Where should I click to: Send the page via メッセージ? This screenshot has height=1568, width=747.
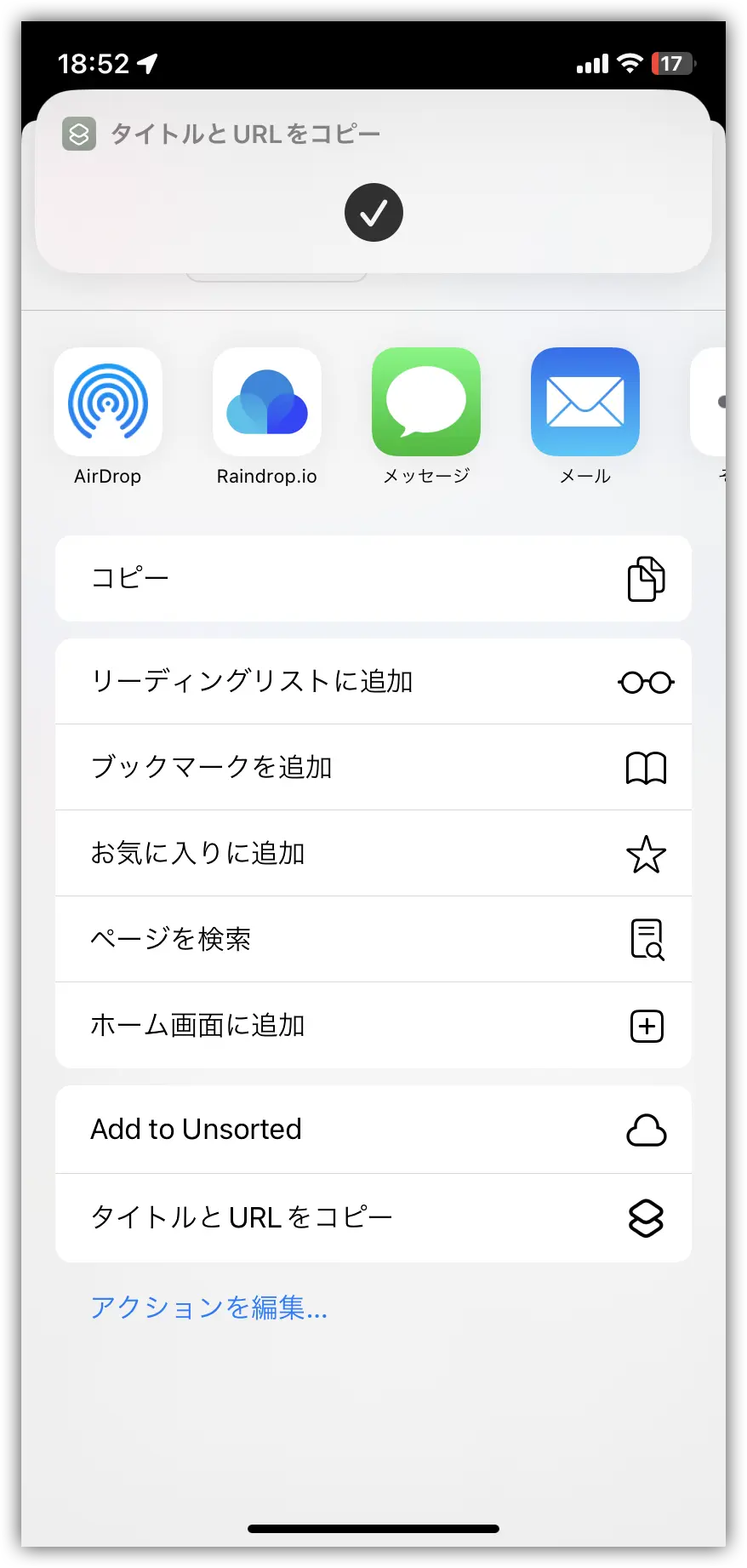(425, 403)
